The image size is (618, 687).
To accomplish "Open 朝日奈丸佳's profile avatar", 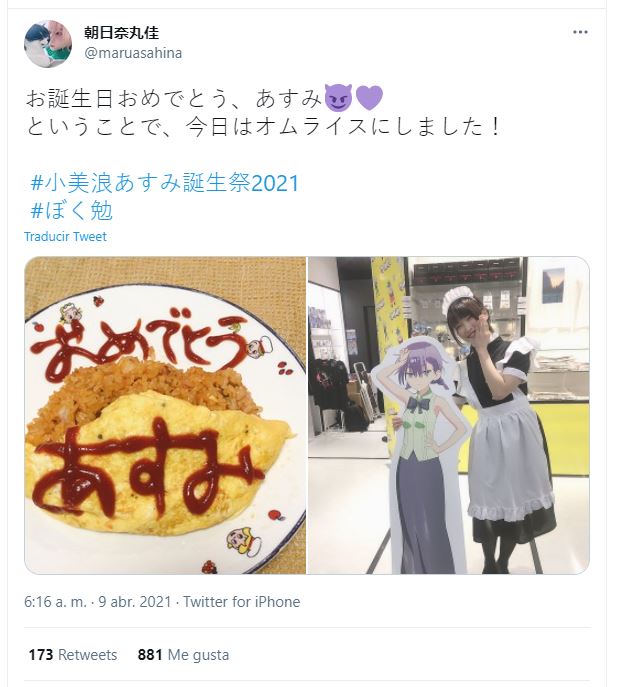I will coord(48,44).
